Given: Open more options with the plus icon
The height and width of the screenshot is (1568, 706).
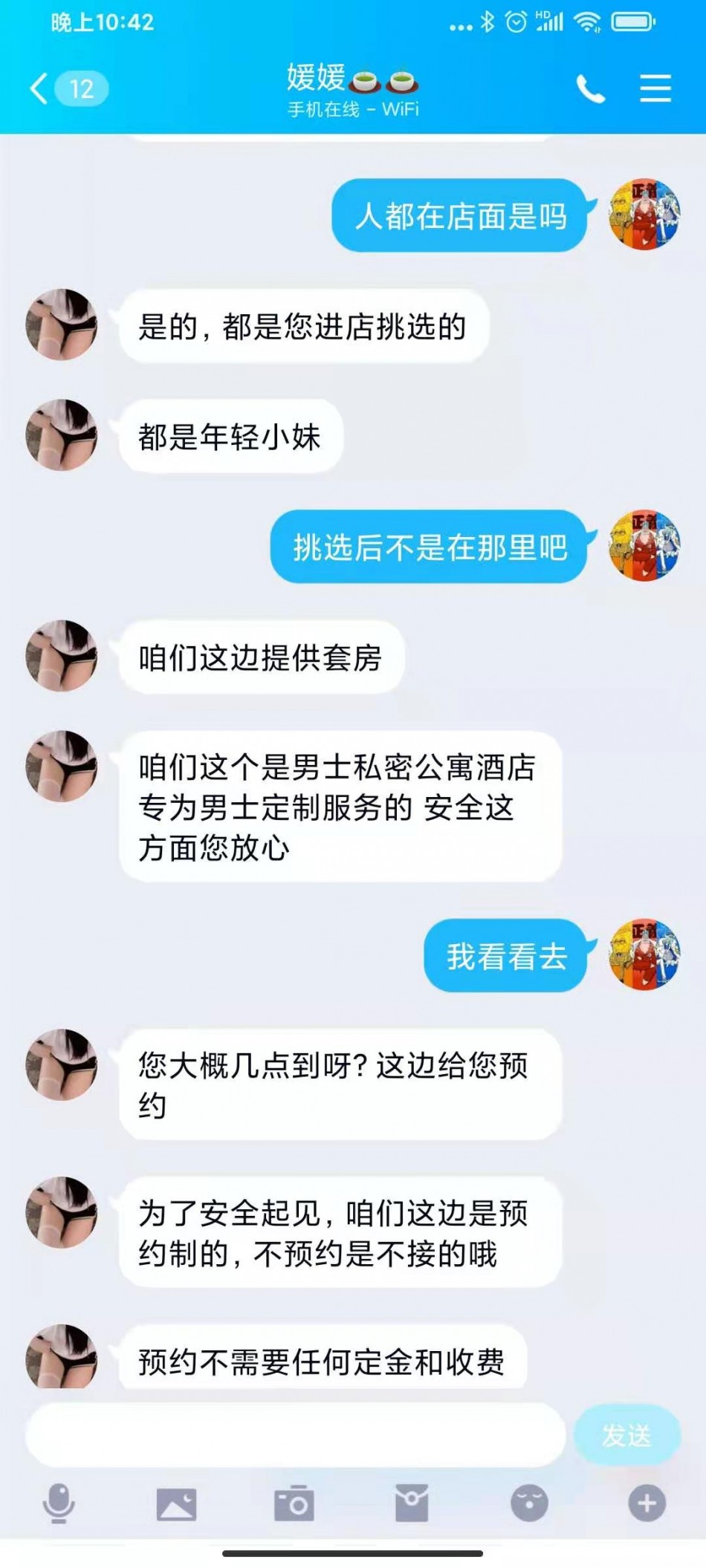Looking at the screenshot, I should 647,1503.
